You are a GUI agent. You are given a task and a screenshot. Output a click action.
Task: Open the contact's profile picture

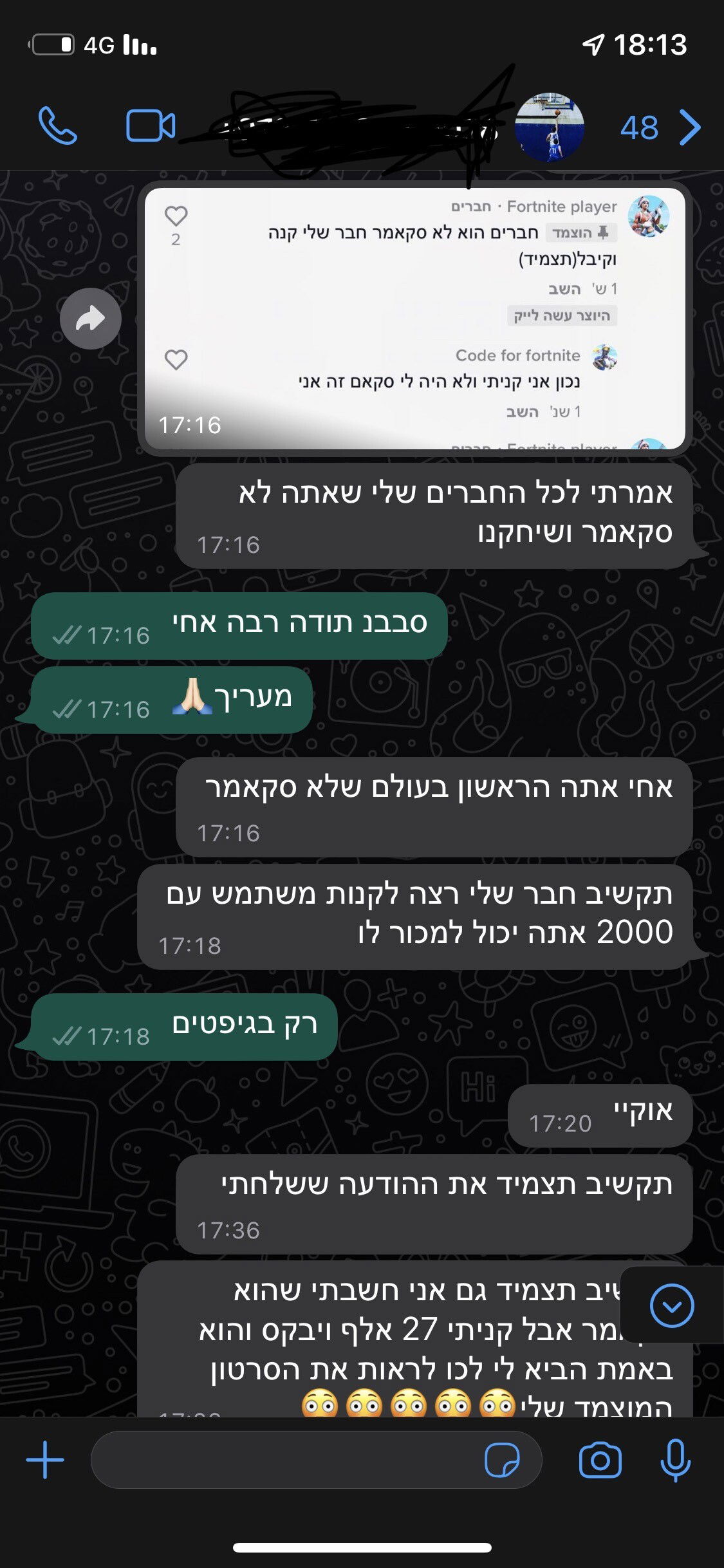(550, 127)
